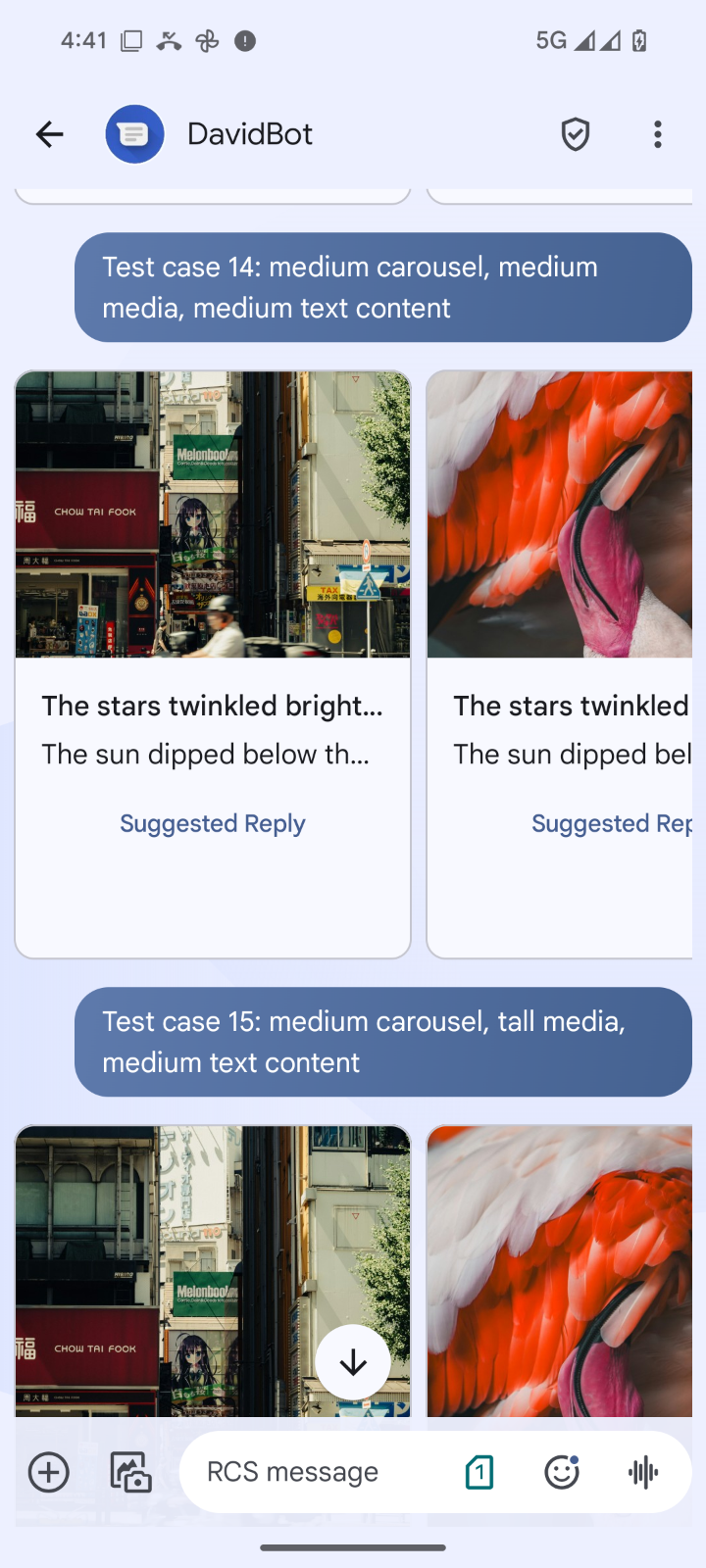The width and height of the screenshot is (706, 1568).
Task: Open the verified shield icon info
Action: point(575,134)
